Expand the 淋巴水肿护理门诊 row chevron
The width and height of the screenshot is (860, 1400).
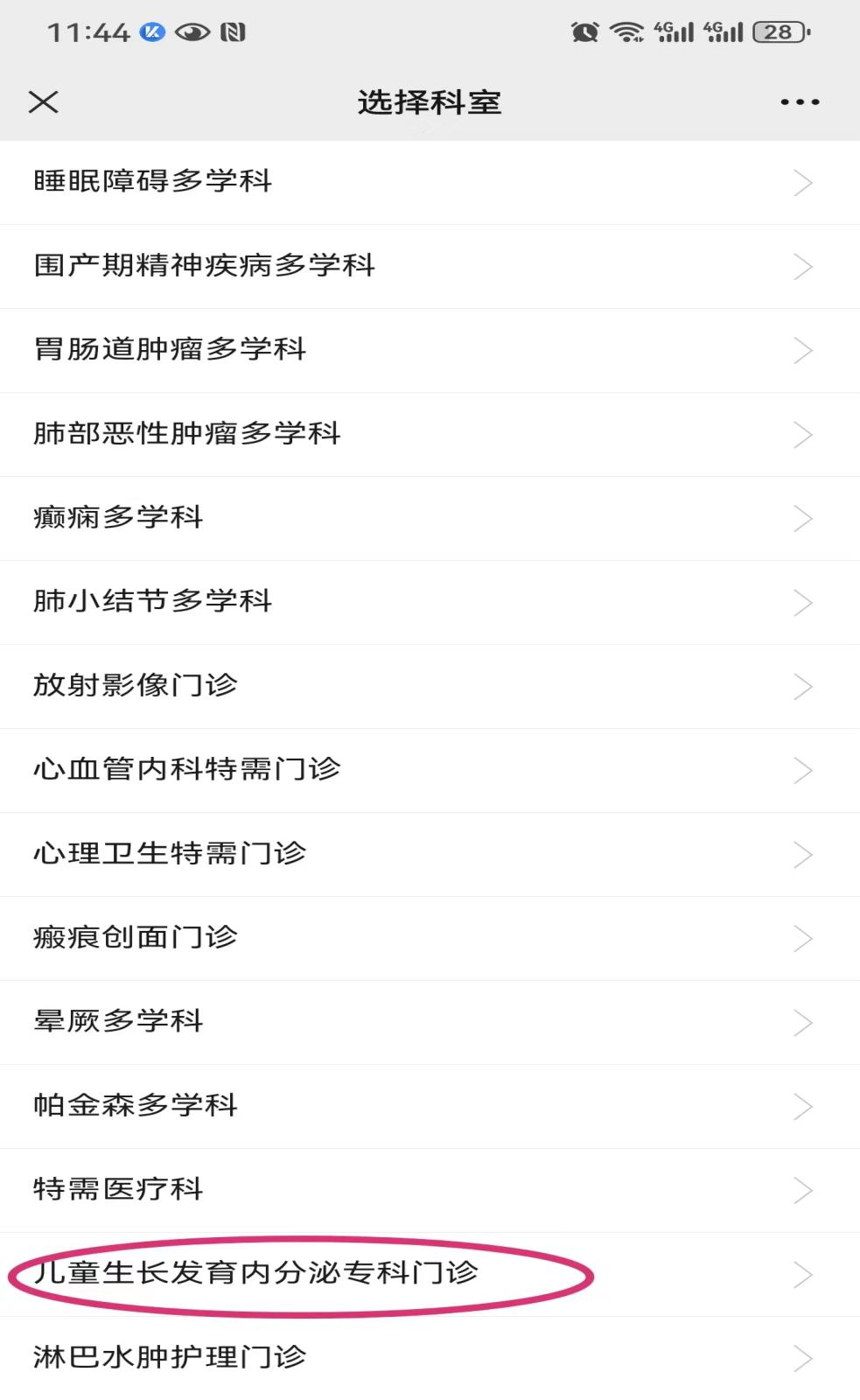pyautogui.click(x=801, y=1357)
